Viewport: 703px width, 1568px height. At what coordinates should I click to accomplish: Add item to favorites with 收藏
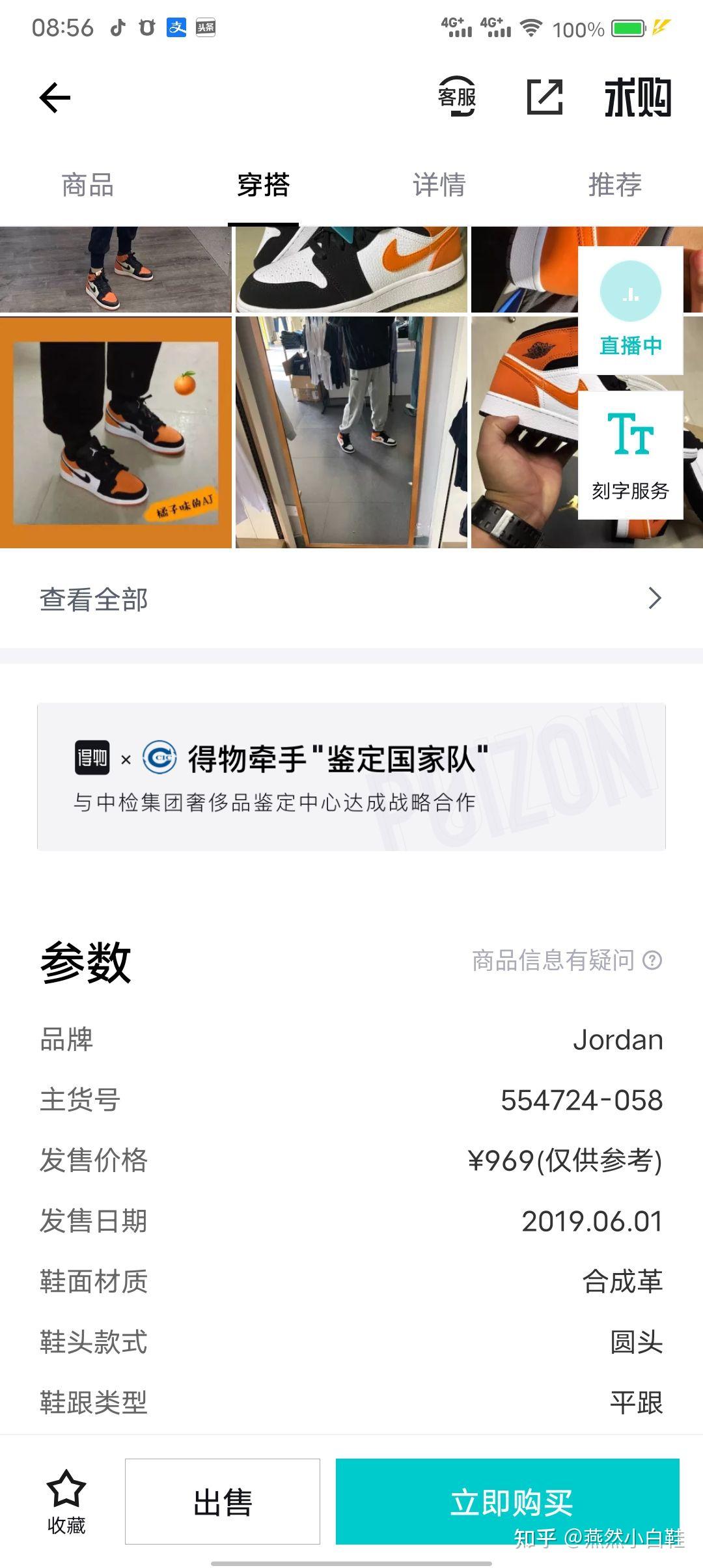pyautogui.click(x=66, y=1501)
